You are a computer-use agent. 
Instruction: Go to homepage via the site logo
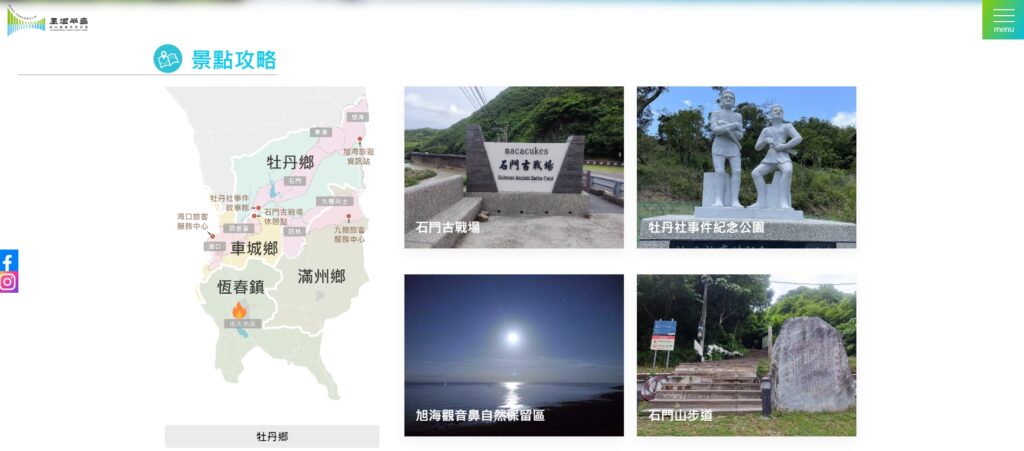[x=47, y=19]
